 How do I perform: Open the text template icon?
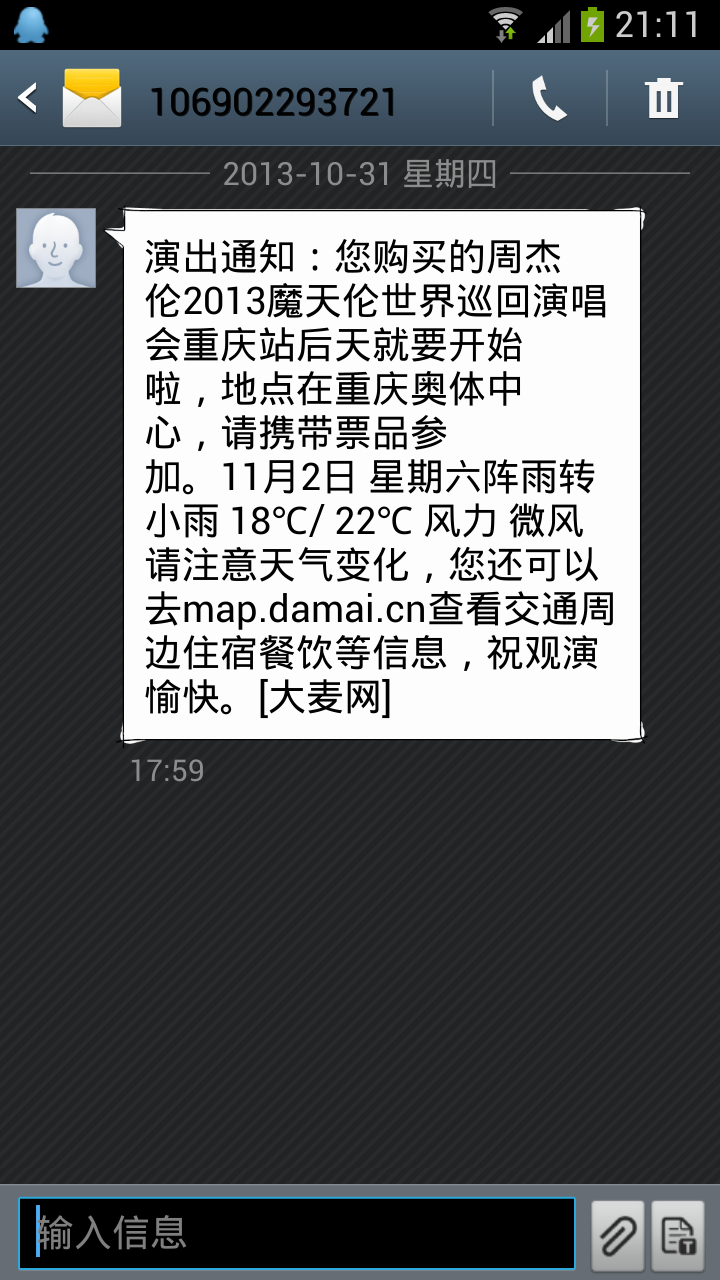pos(679,1235)
